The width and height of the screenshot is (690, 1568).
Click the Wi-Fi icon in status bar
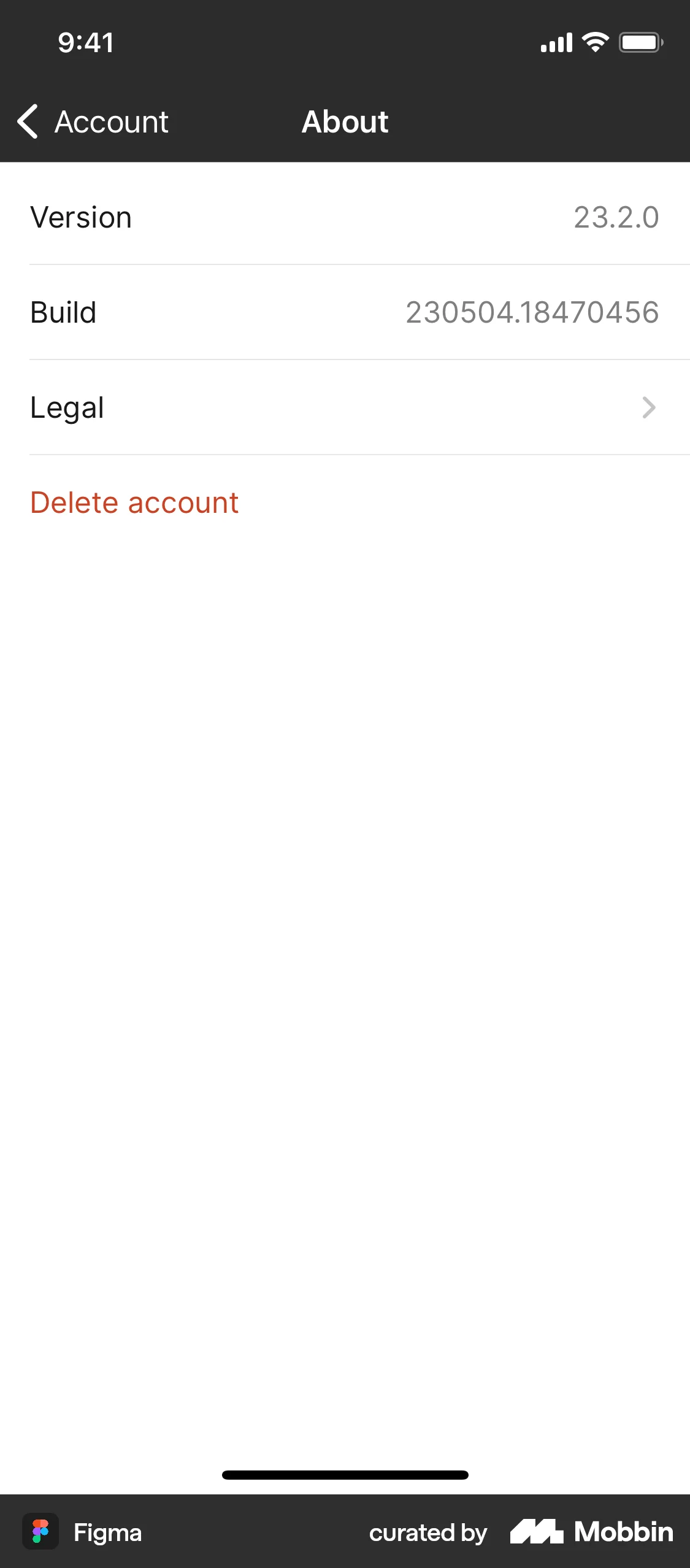pos(593,41)
